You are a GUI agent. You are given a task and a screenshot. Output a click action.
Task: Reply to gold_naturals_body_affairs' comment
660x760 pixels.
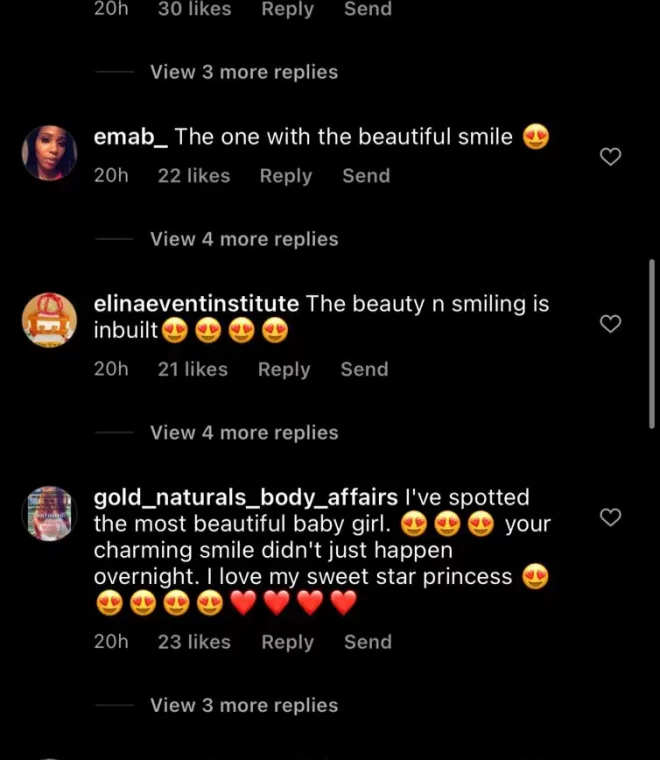(287, 642)
